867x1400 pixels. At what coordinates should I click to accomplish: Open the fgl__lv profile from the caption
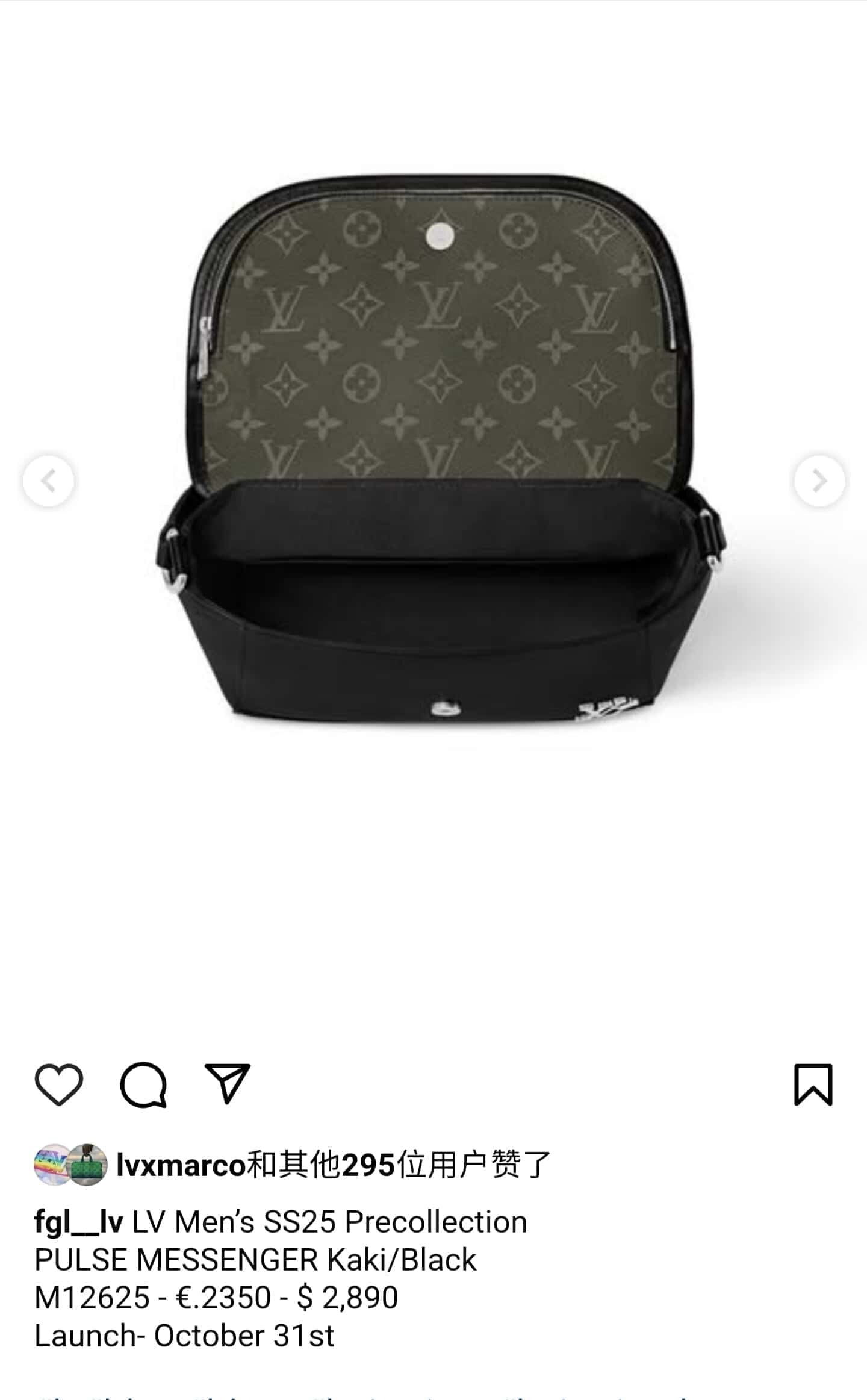[78, 1222]
